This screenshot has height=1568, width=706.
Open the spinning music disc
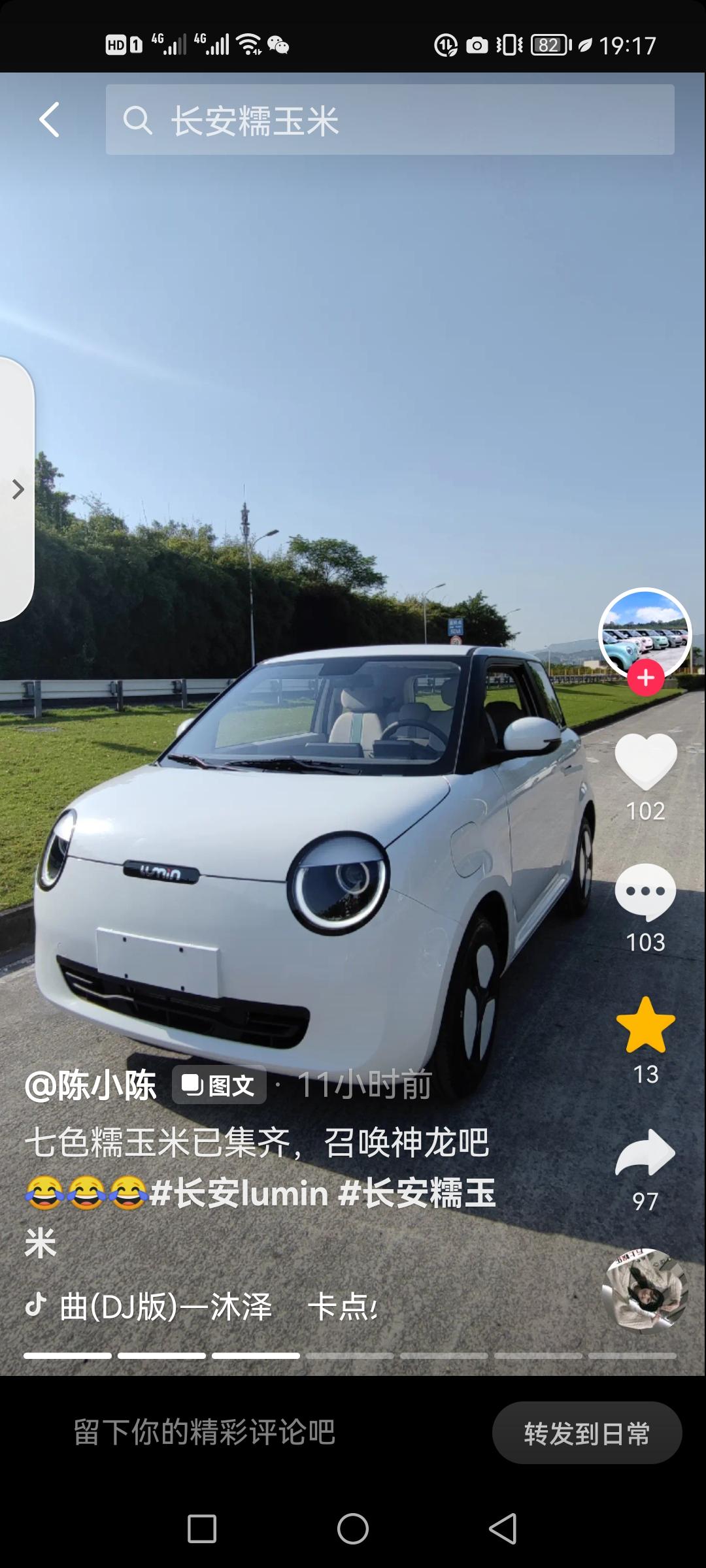645,1290
